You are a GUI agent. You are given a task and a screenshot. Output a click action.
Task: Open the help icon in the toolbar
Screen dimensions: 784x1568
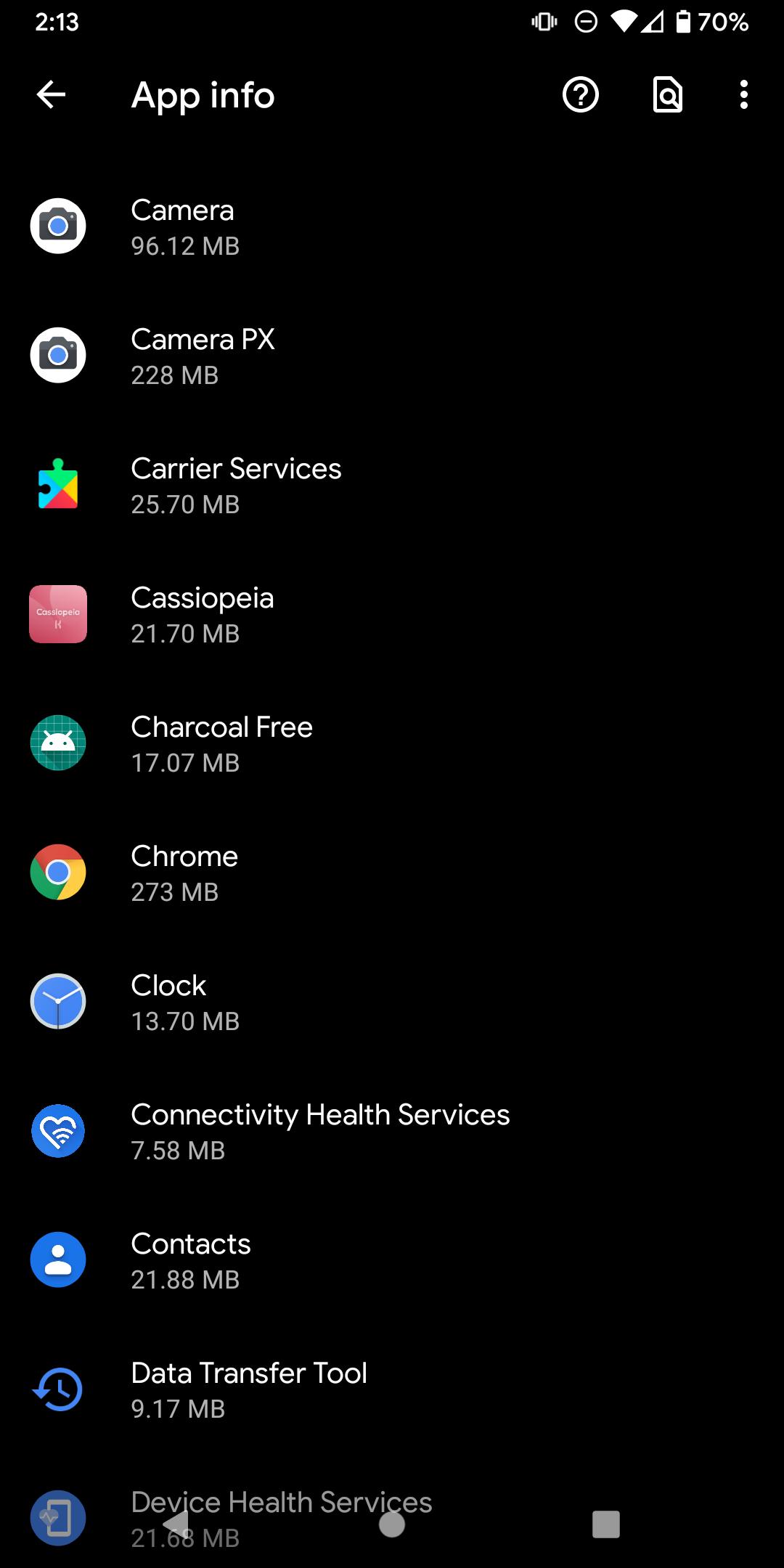pos(580,94)
